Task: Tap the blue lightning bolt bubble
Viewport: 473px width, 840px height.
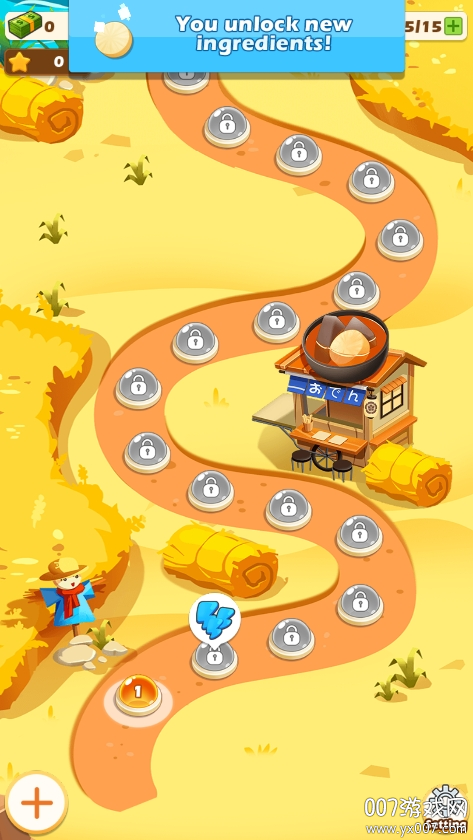Action: (x=215, y=617)
